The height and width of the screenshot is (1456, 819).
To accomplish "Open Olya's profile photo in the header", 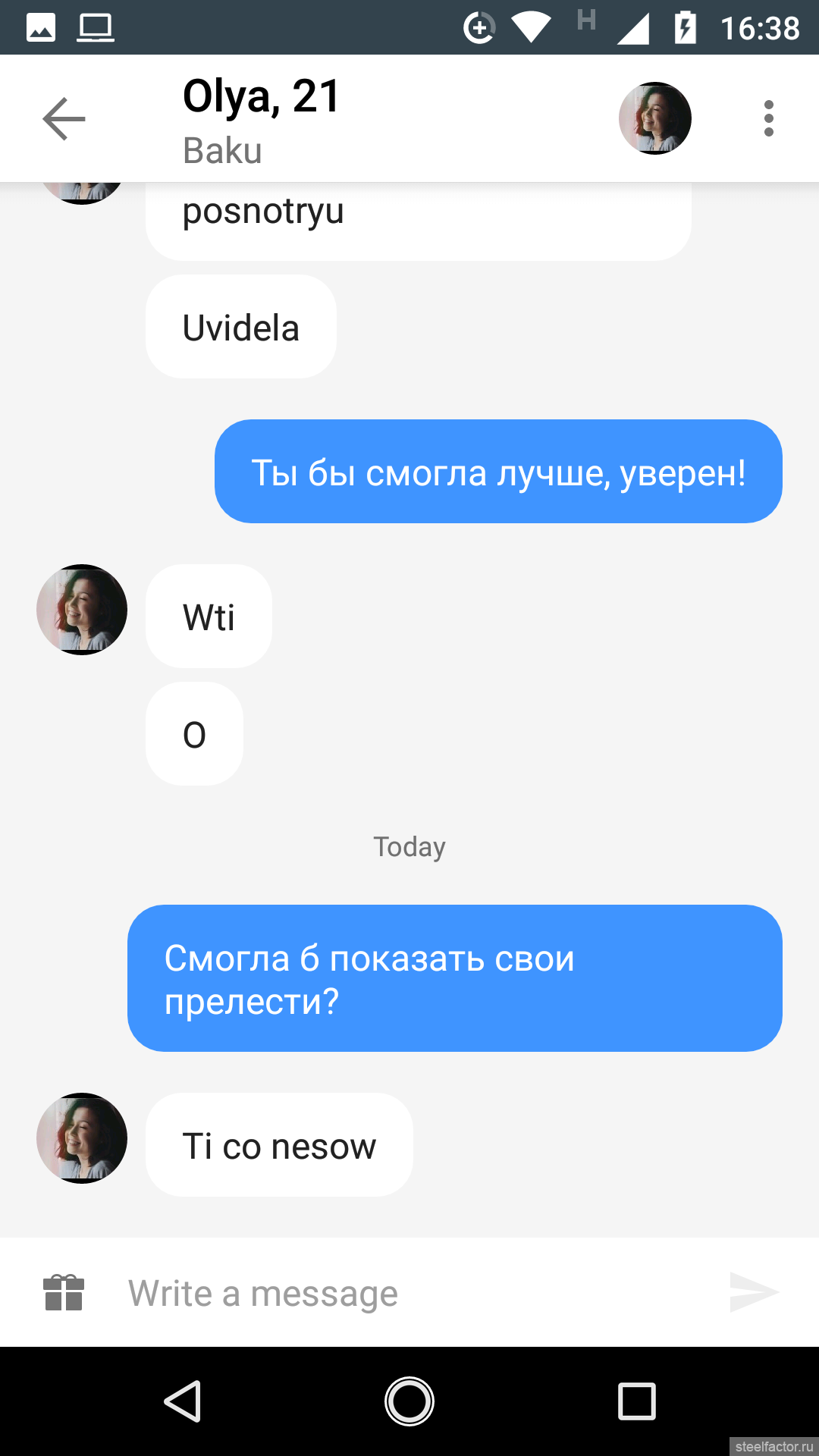I will [655, 118].
